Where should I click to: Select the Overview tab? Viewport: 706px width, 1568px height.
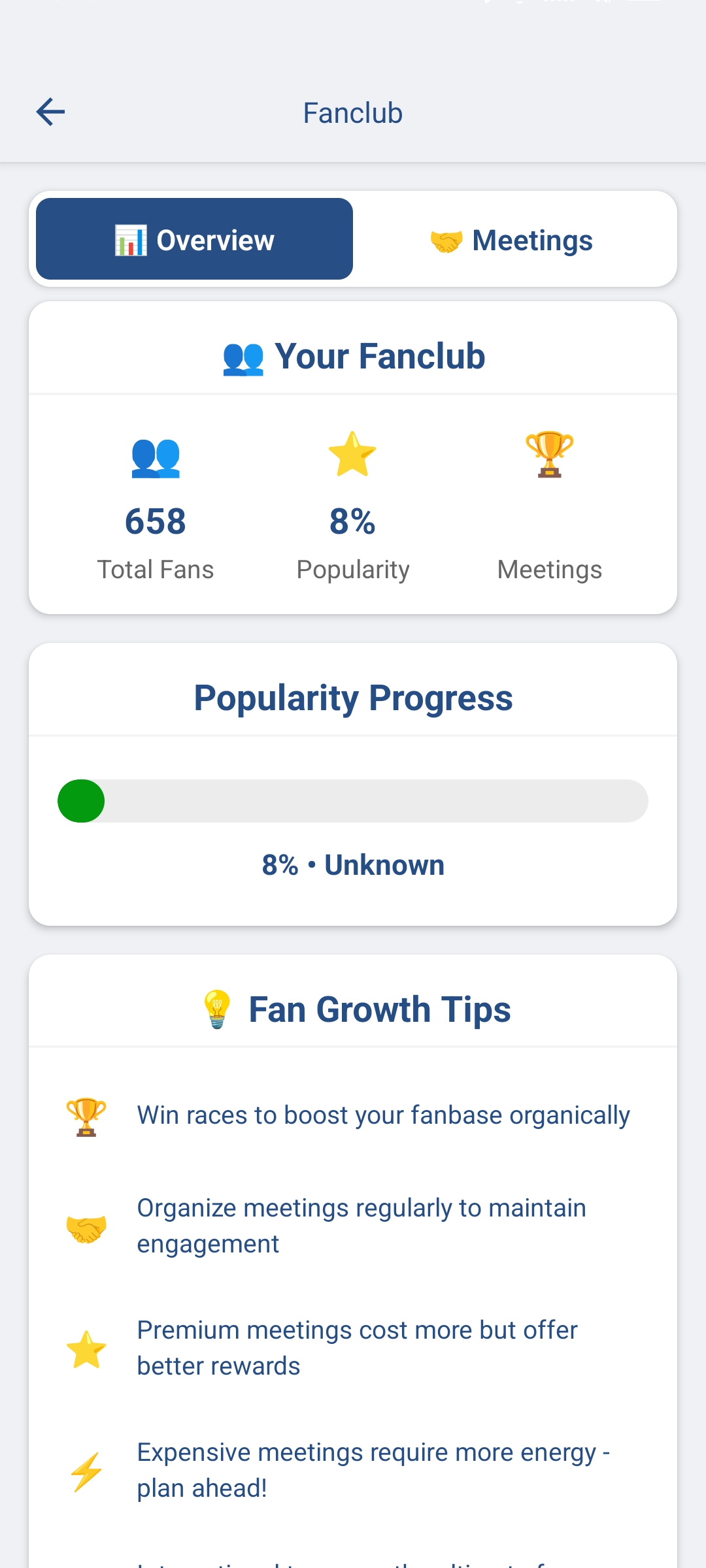click(x=194, y=239)
